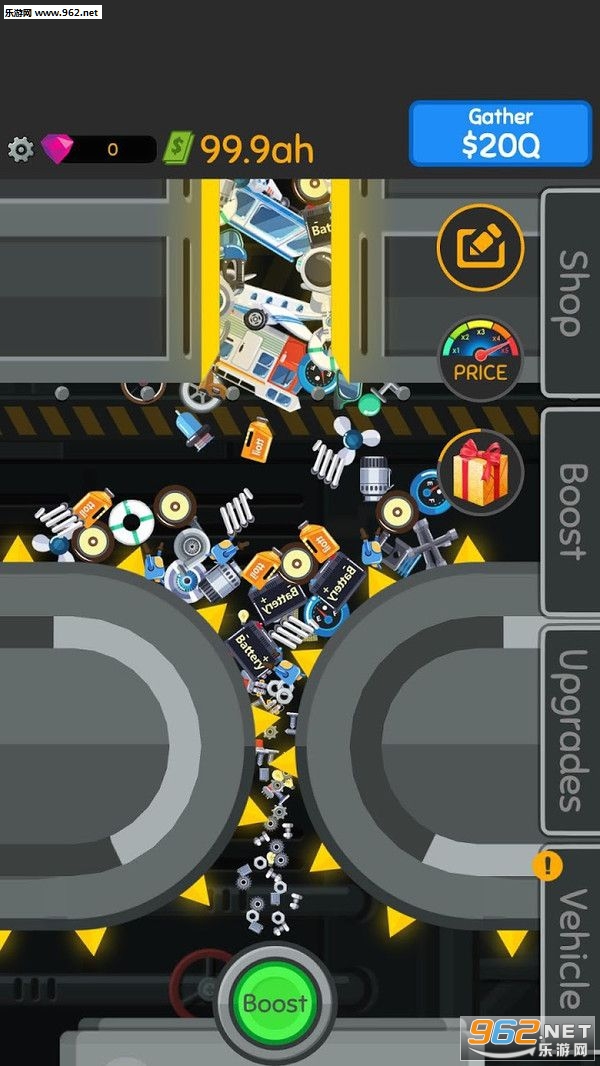Image resolution: width=600 pixels, height=1066 pixels.
Task: Open the side Boost tab
Action: [x=570, y=511]
